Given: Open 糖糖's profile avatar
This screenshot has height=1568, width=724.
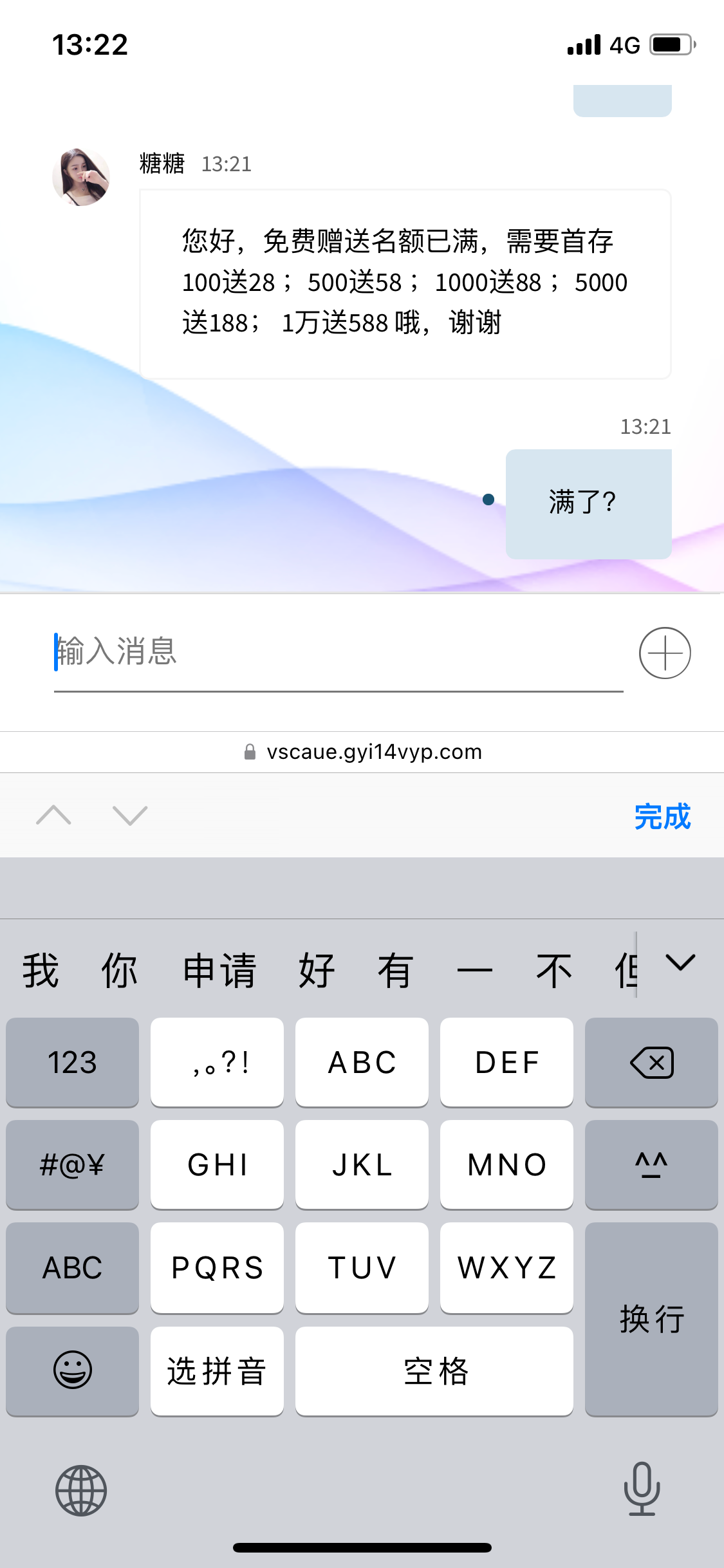Looking at the screenshot, I should (81, 177).
